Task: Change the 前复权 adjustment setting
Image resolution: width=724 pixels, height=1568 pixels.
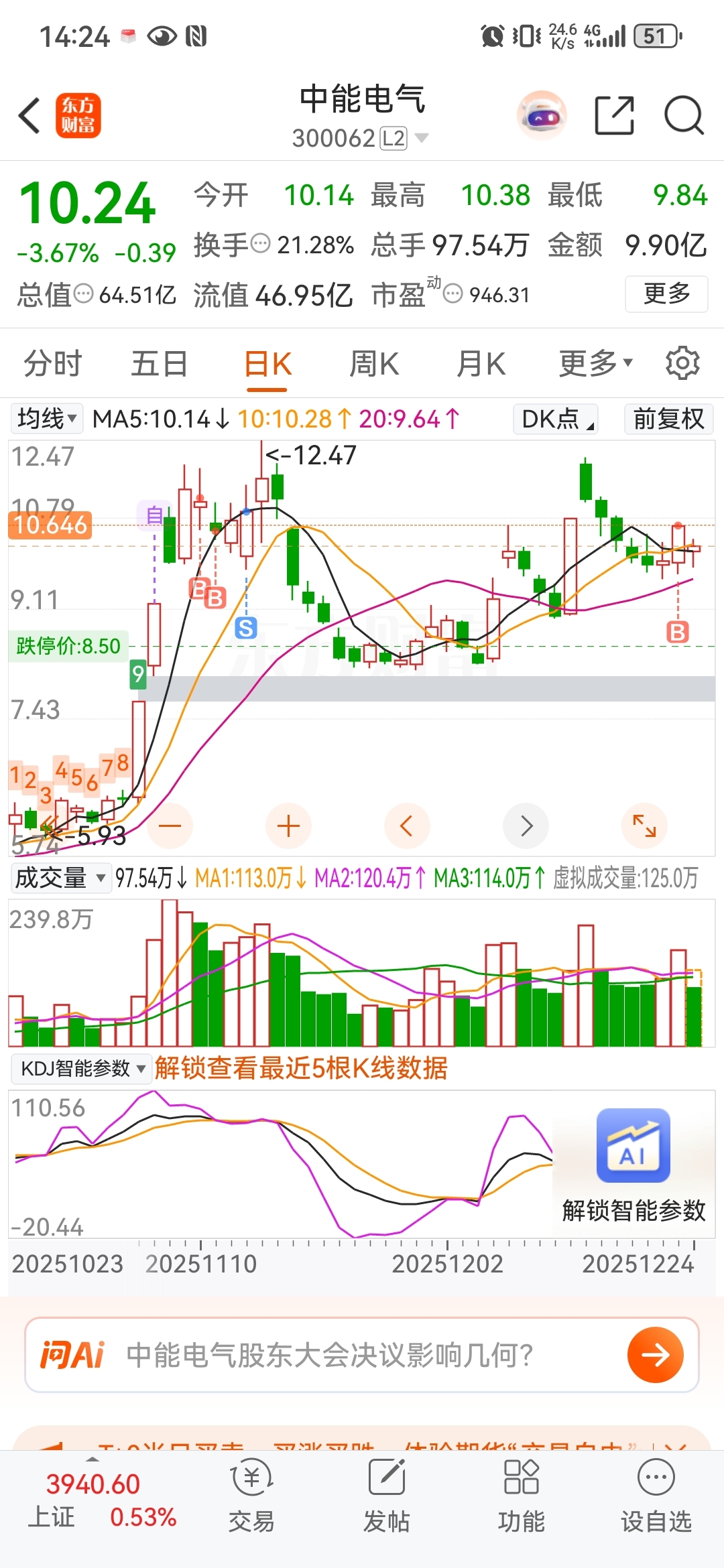Action: coord(668,419)
